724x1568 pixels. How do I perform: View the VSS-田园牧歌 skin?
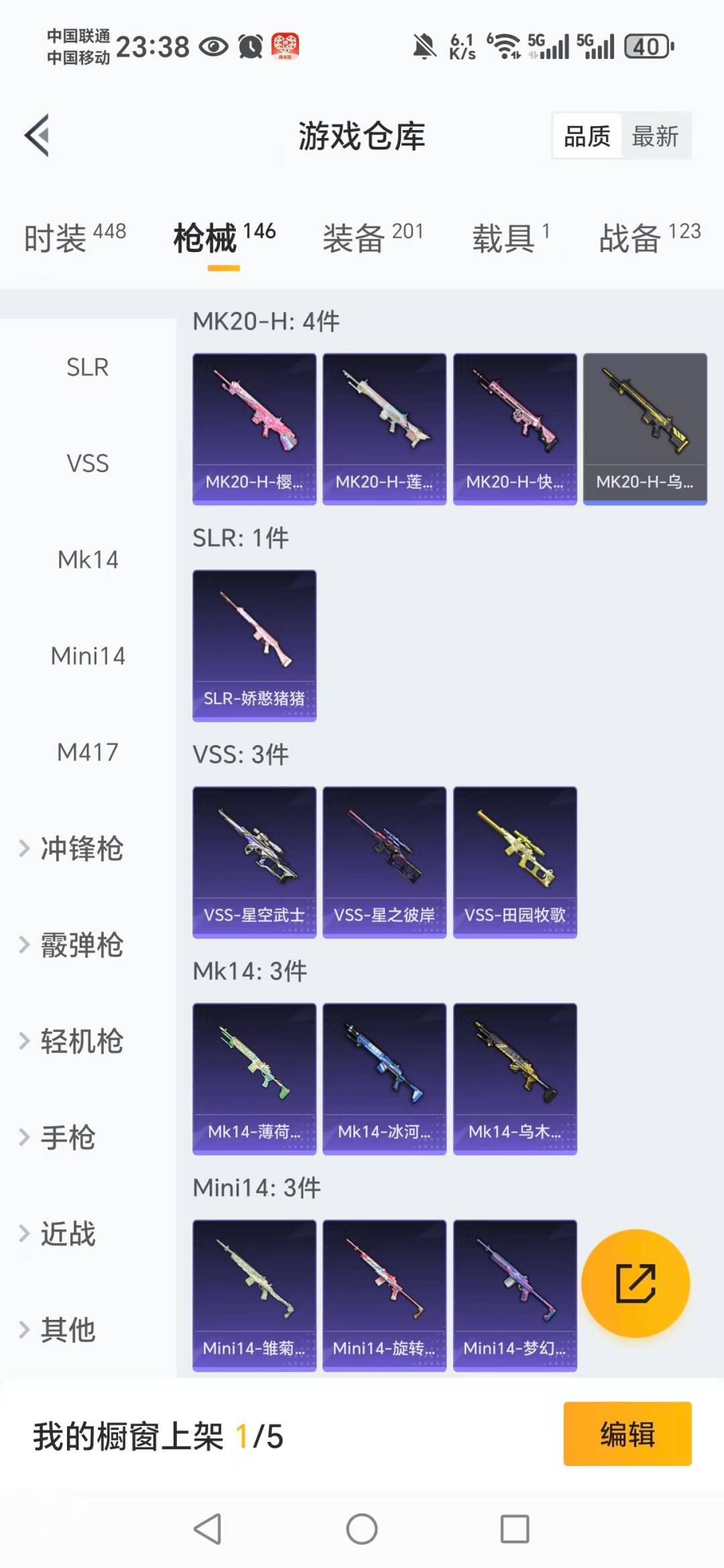click(515, 862)
